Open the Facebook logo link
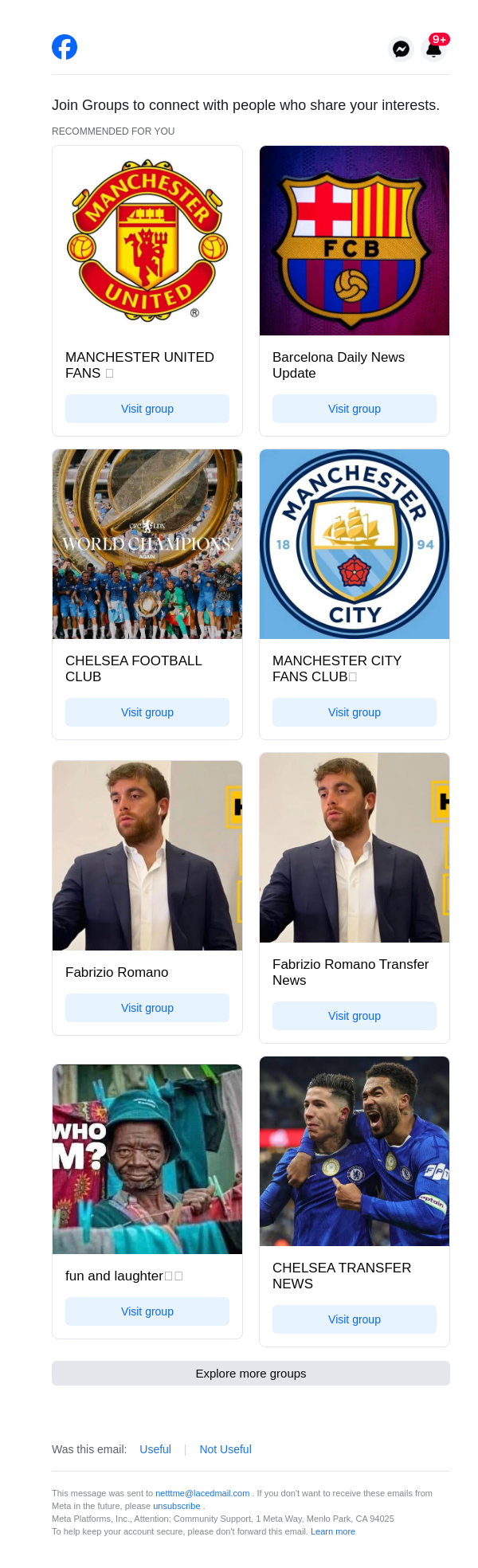Screen dimensions: 478x1568 pyautogui.click(x=65, y=48)
